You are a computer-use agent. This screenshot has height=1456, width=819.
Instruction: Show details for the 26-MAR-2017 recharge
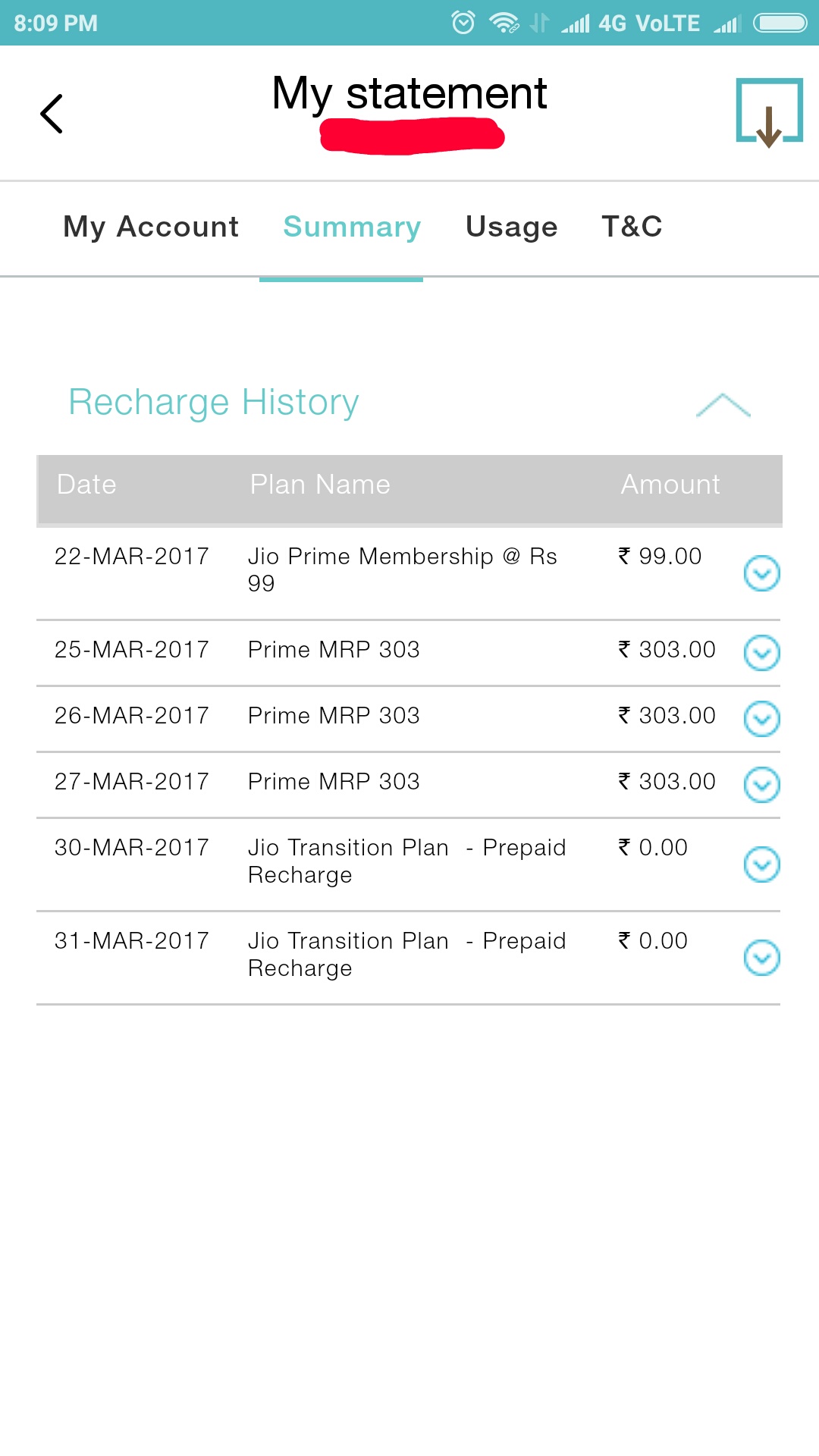tap(761, 719)
